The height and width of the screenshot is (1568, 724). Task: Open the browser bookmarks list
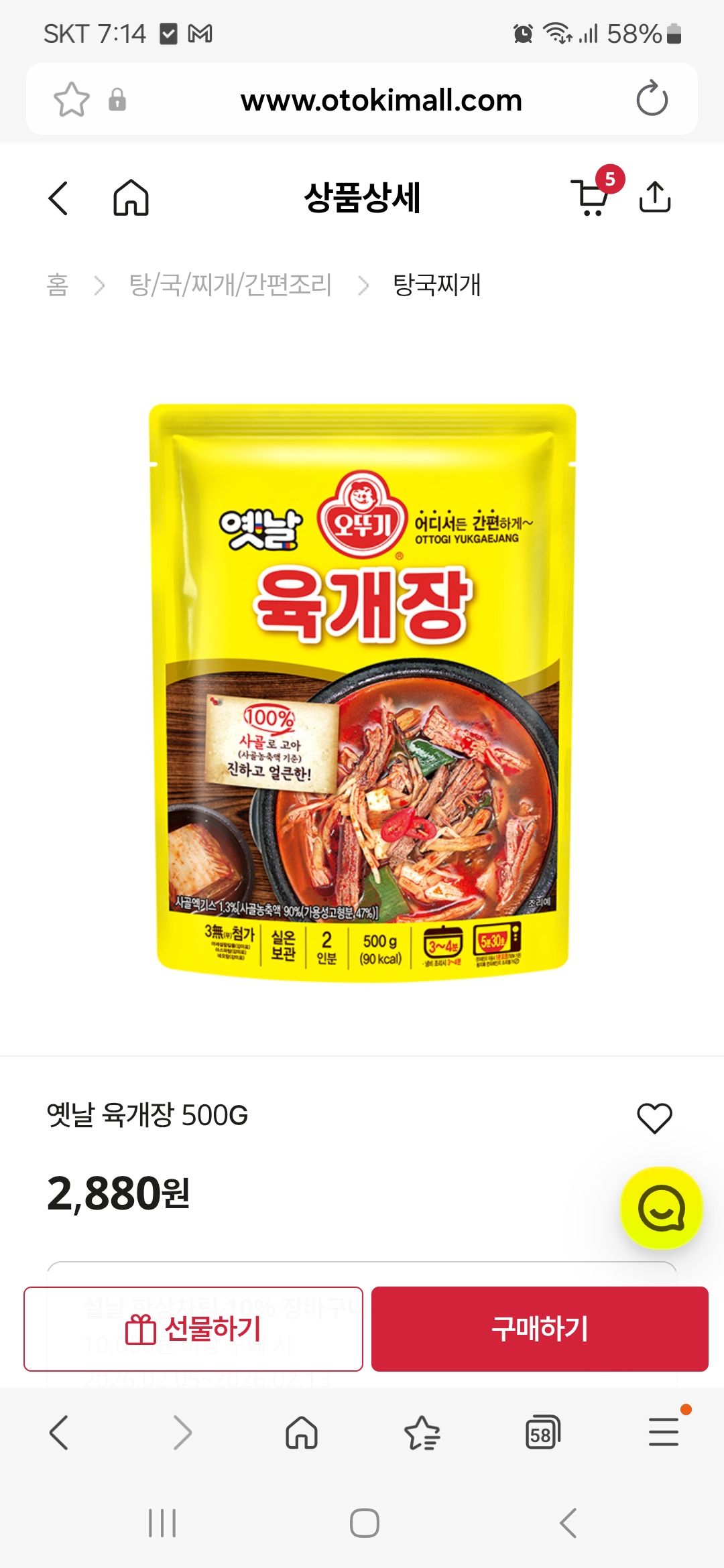pyautogui.click(x=422, y=1433)
